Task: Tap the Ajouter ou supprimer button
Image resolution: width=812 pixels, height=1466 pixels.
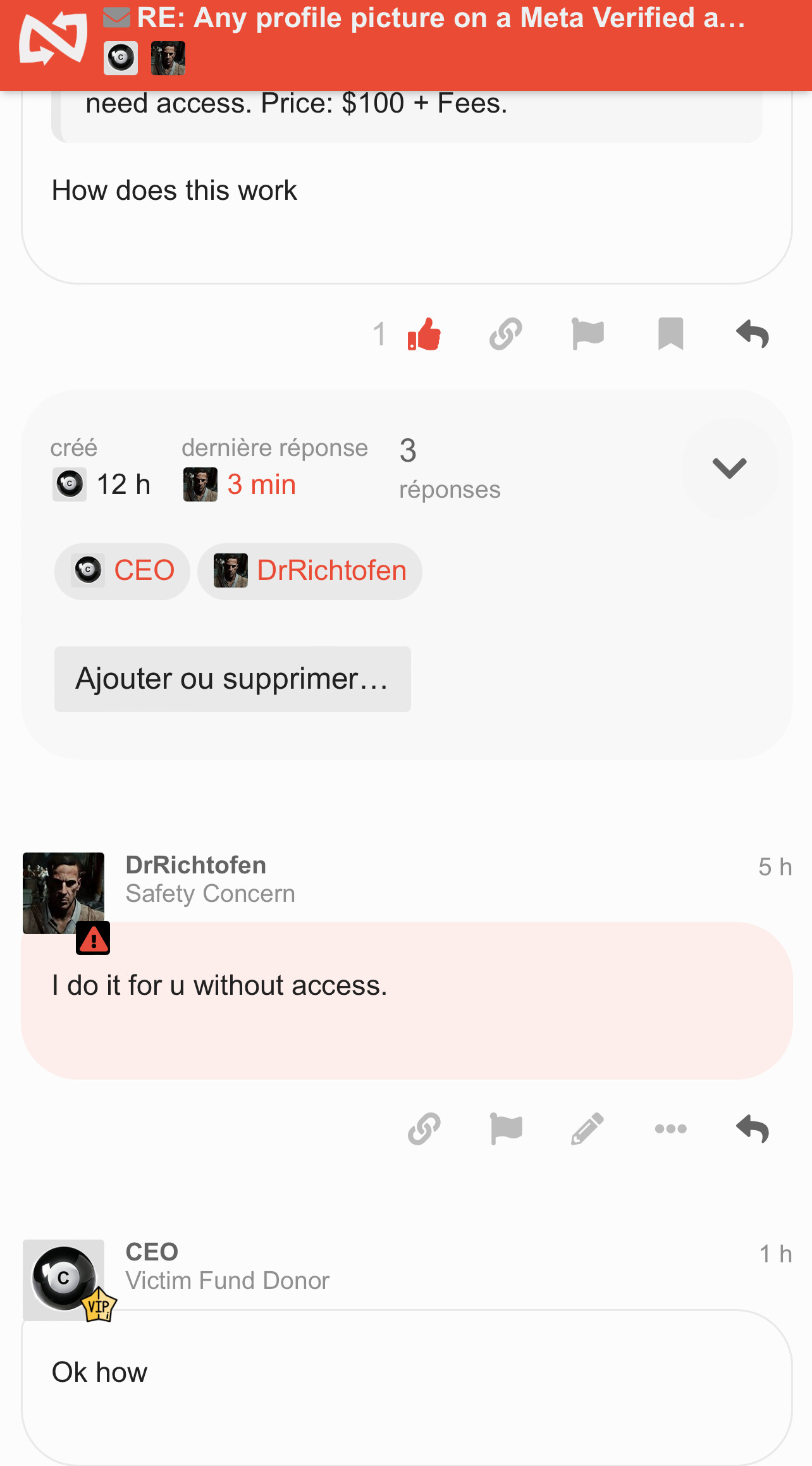Action: coord(233,679)
